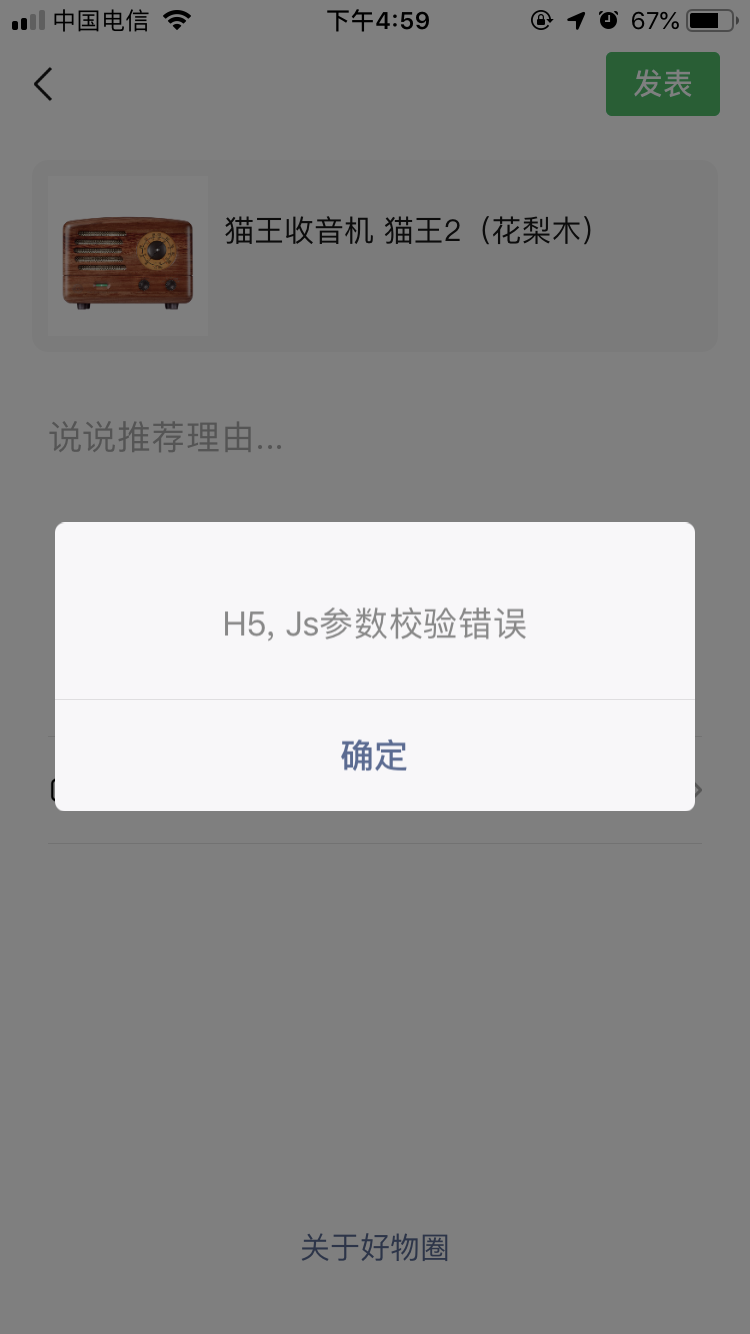Go back using the top-left arrow
This screenshot has height=1334, width=750.
(x=43, y=84)
